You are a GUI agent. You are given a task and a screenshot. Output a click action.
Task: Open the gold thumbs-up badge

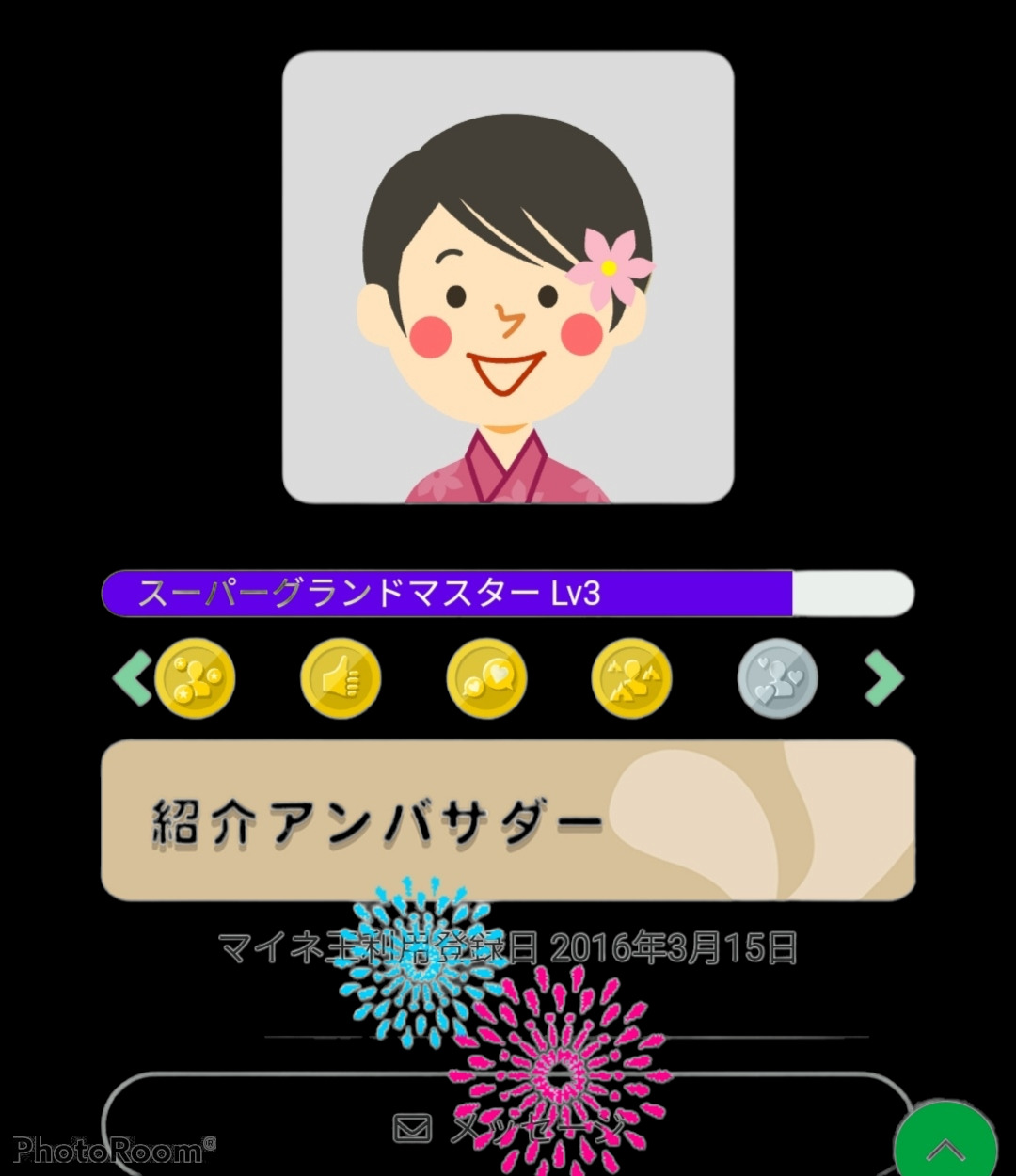[341, 678]
